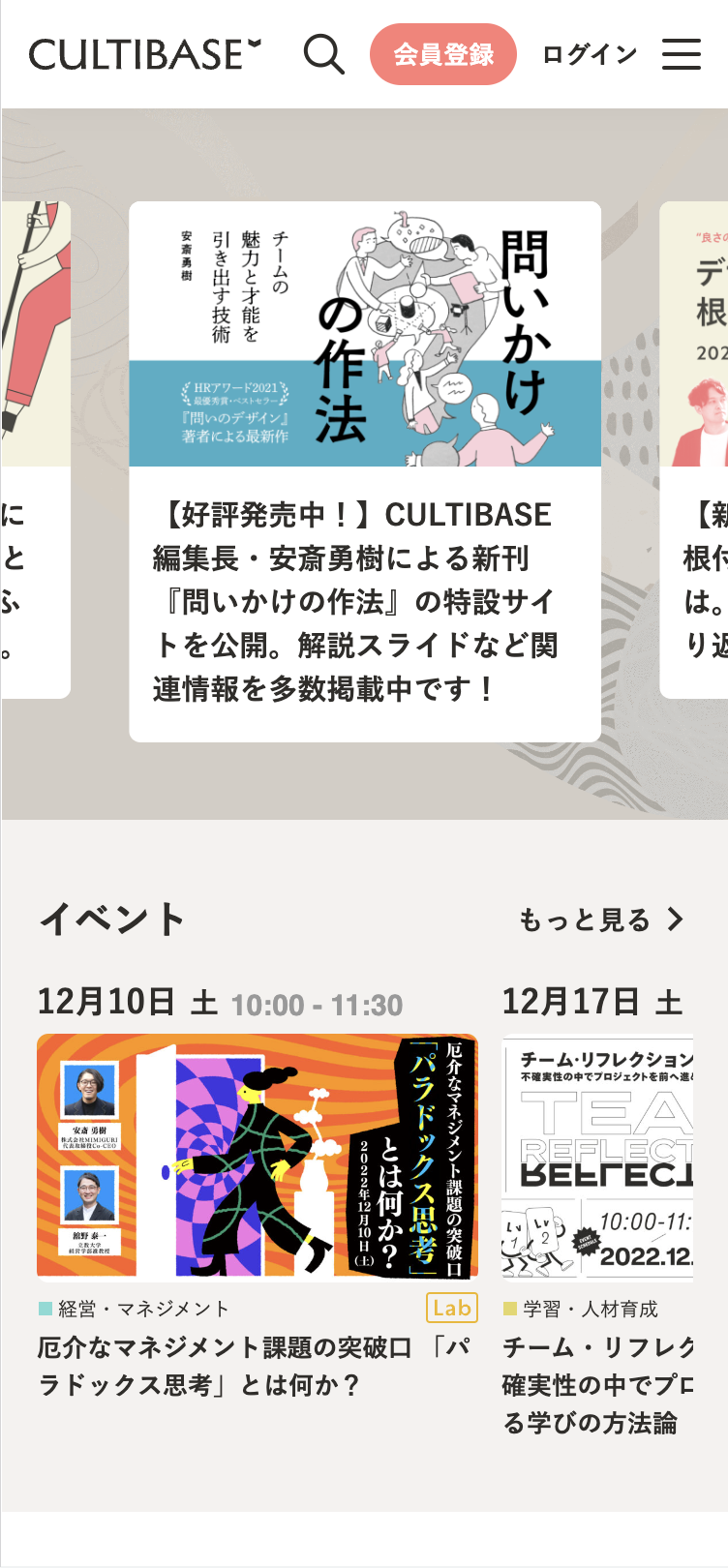
Task: Go to the CULTIBASE home logo
Action: point(145,54)
